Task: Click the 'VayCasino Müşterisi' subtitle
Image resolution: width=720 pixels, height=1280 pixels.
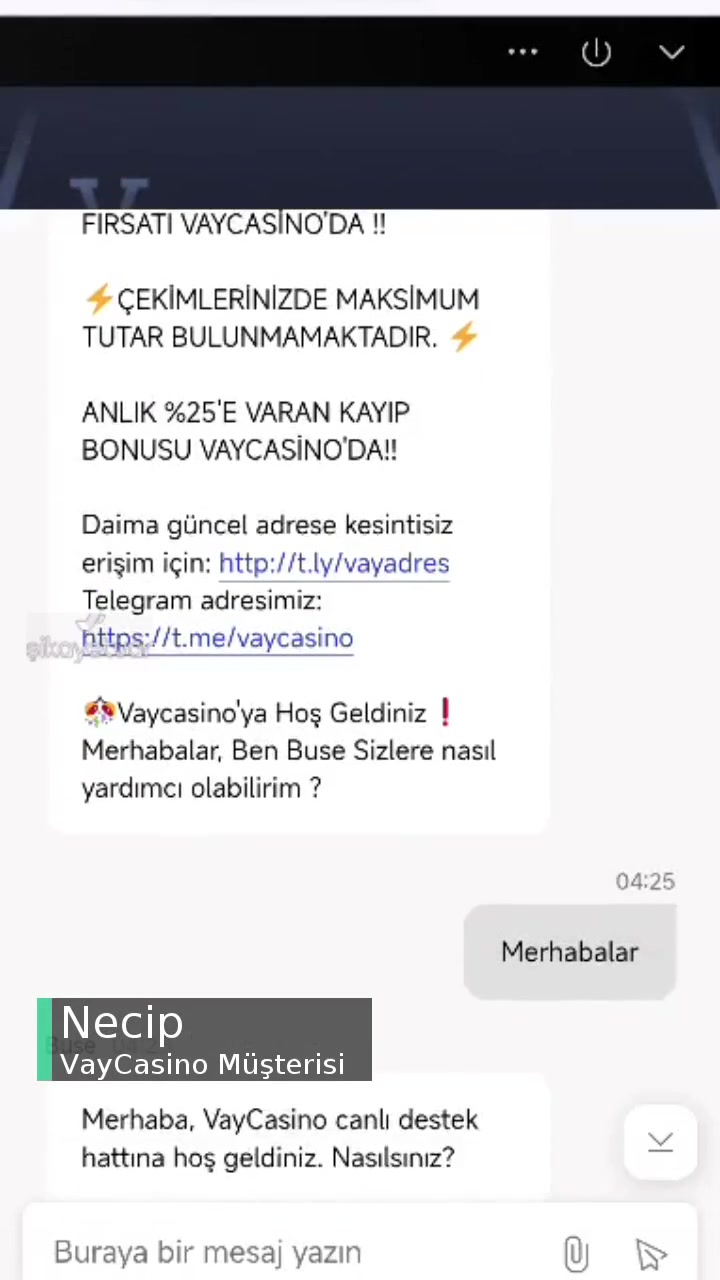Action: [202, 1064]
